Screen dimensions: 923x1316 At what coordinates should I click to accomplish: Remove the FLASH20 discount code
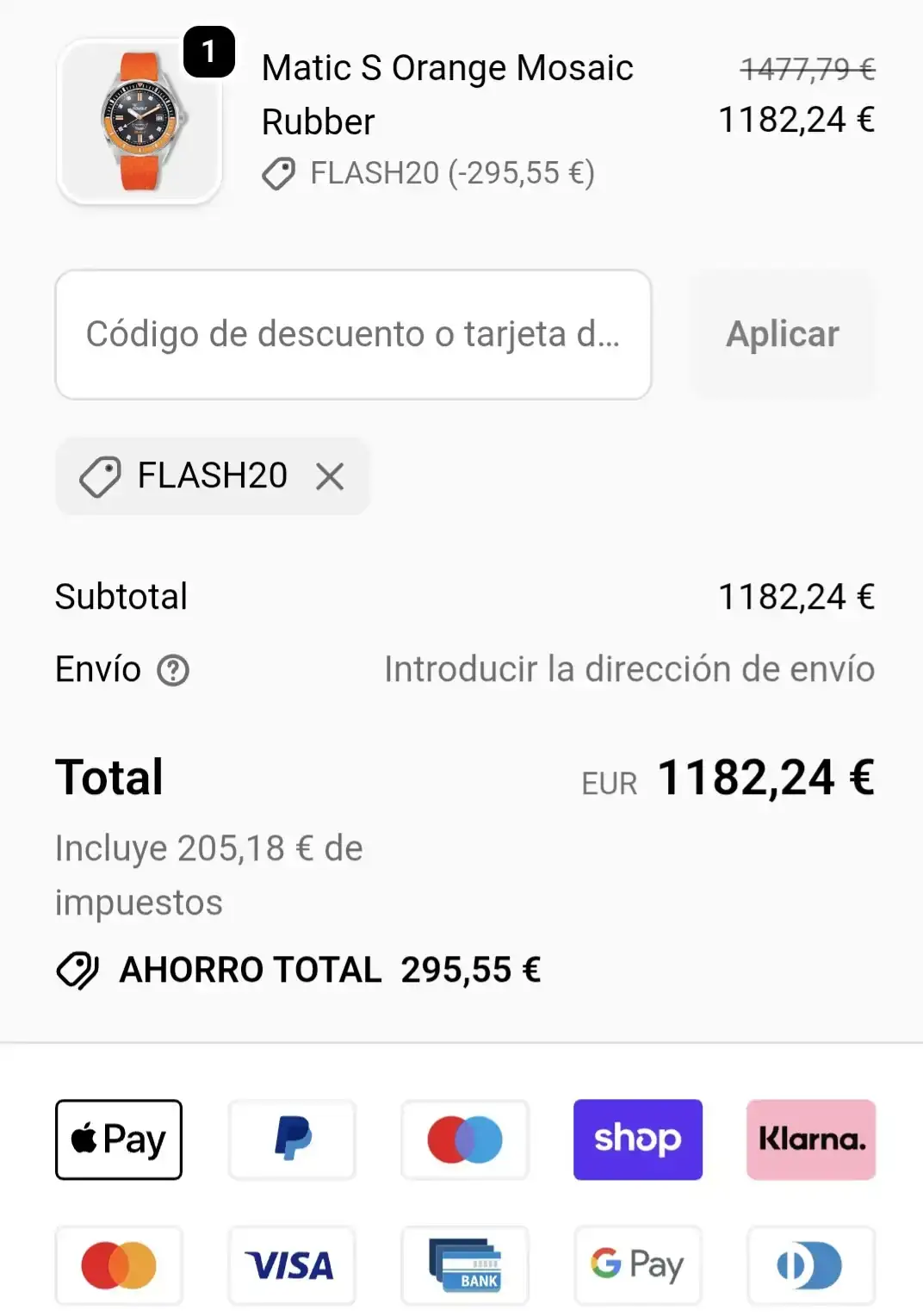click(330, 476)
